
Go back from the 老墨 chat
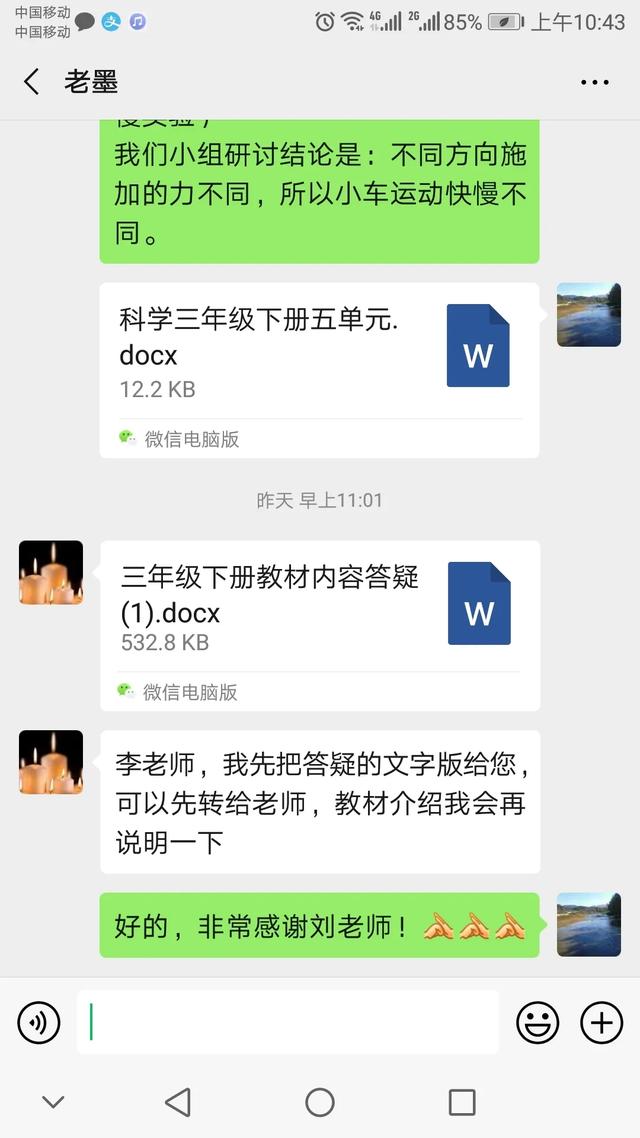tap(32, 82)
